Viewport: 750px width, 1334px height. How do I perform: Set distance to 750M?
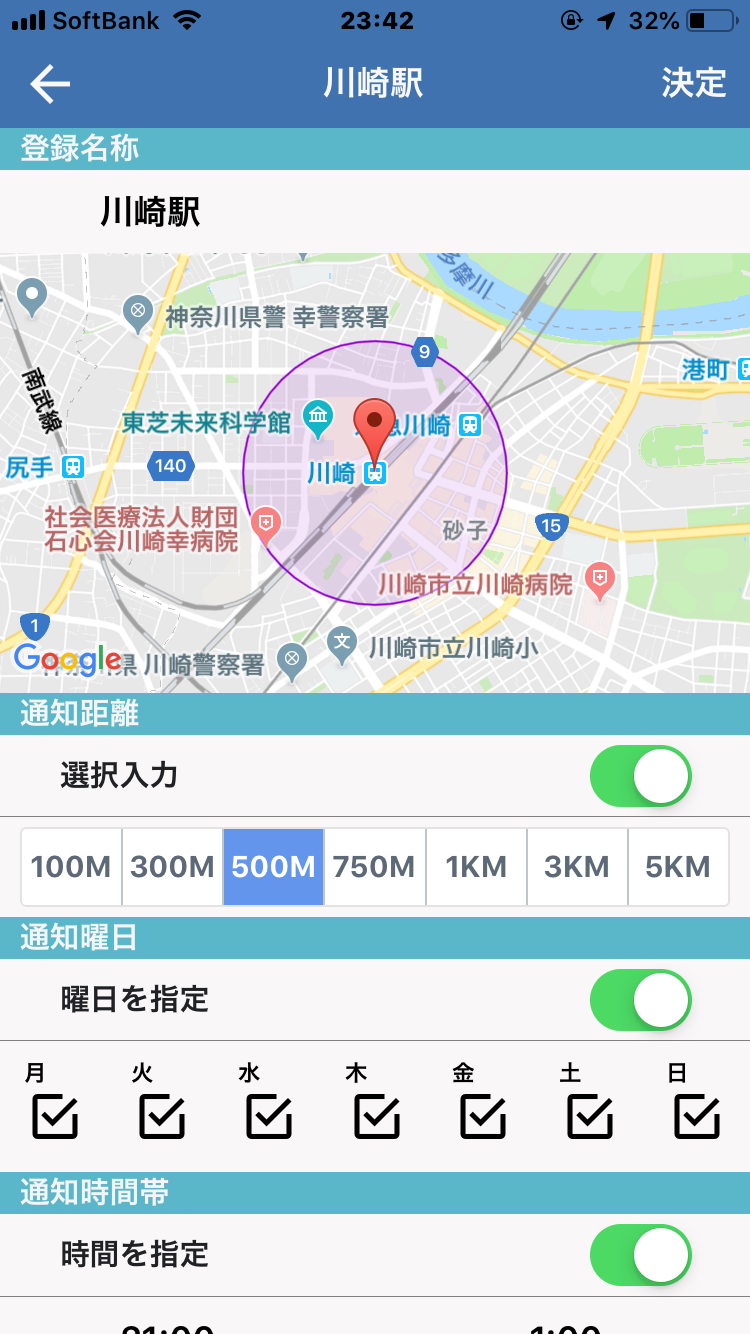(x=374, y=867)
